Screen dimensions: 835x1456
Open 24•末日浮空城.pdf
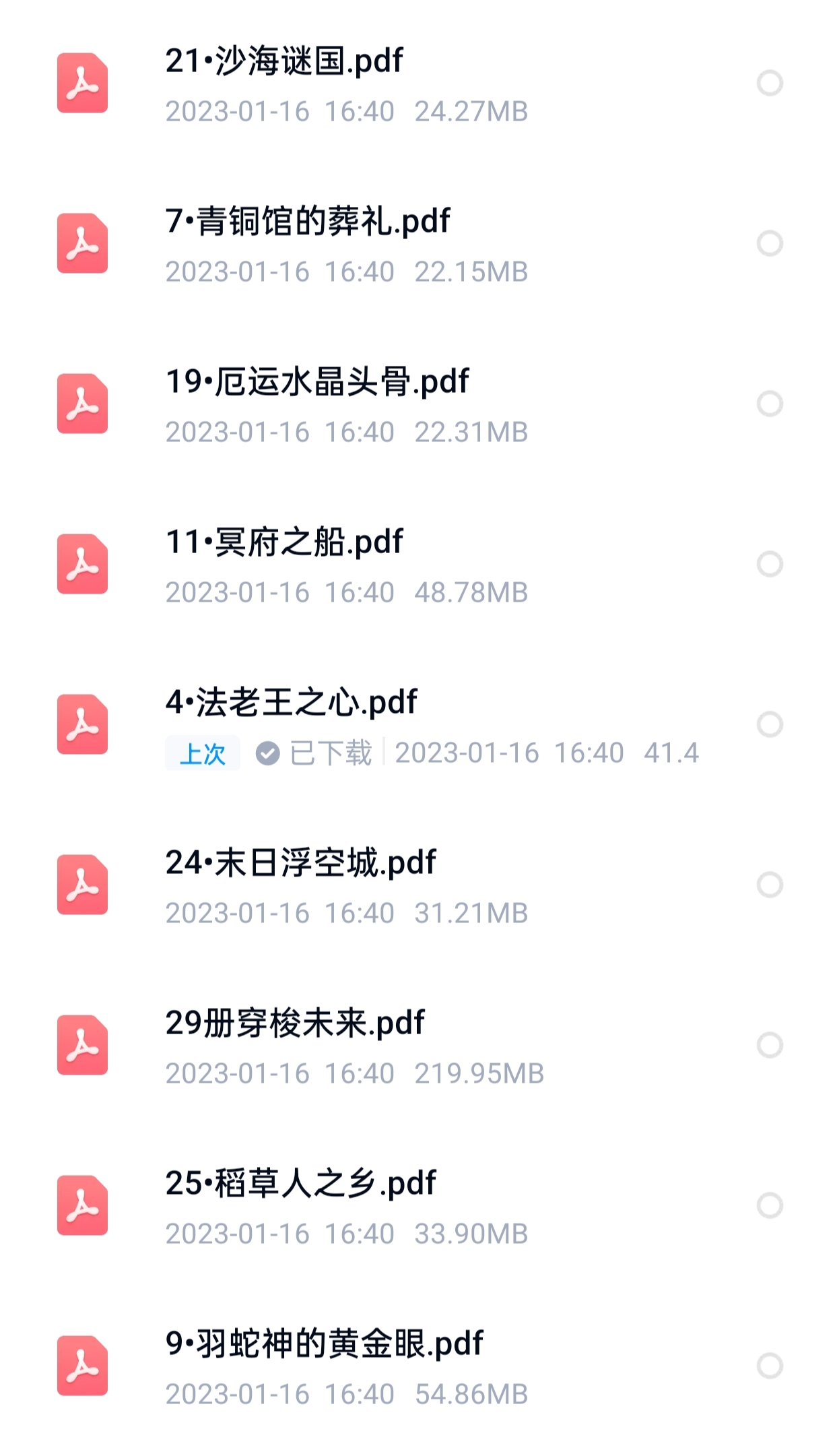[300, 863]
